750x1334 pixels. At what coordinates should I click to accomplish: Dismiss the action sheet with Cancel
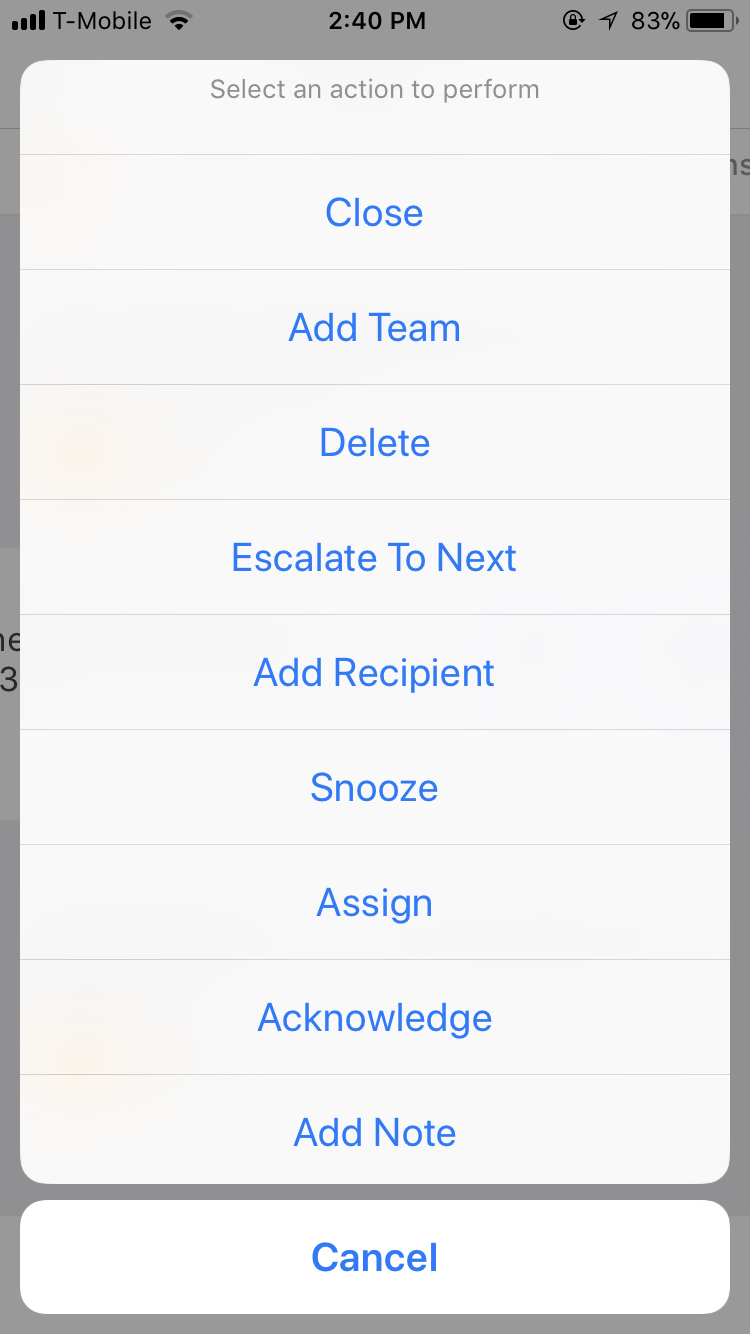pos(374,1257)
